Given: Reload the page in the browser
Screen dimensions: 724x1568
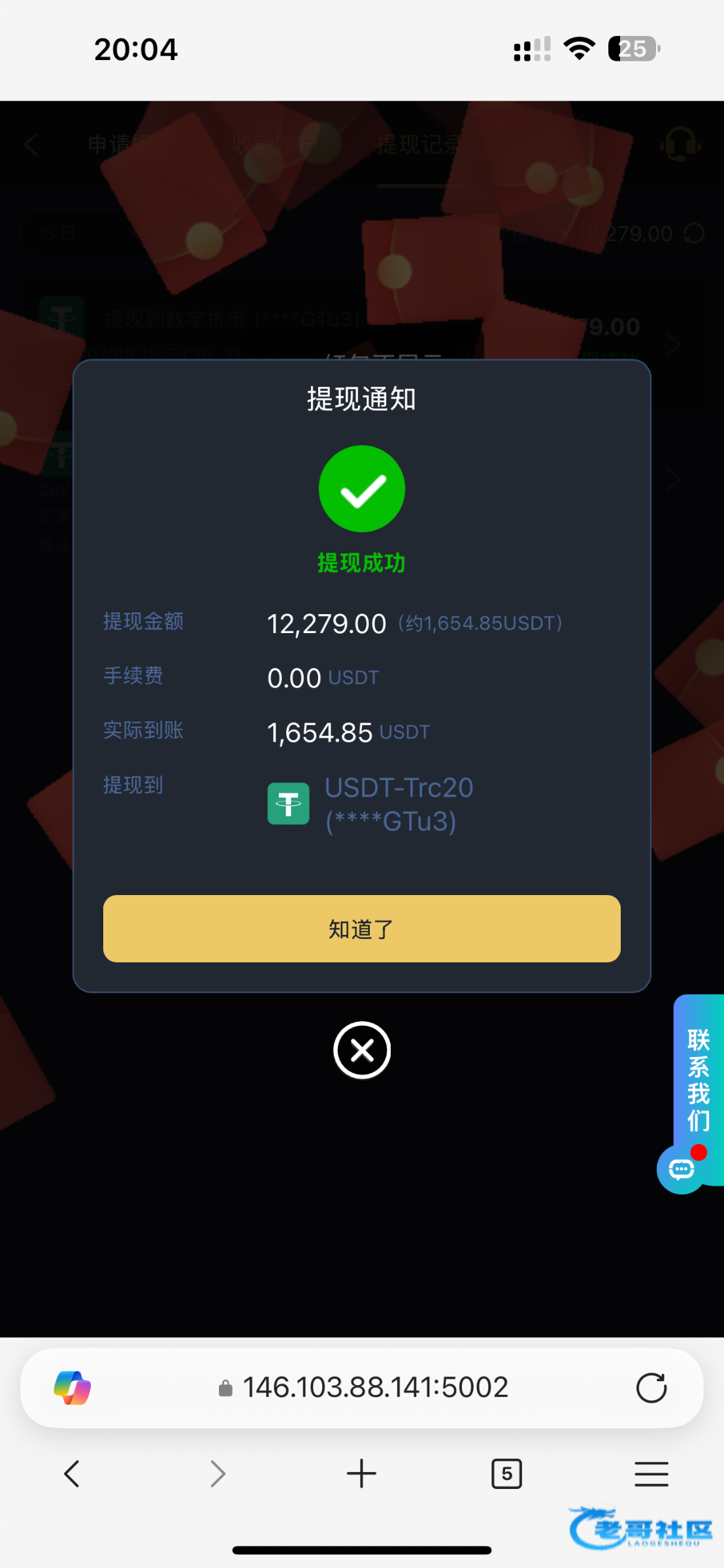Looking at the screenshot, I should [651, 1388].
